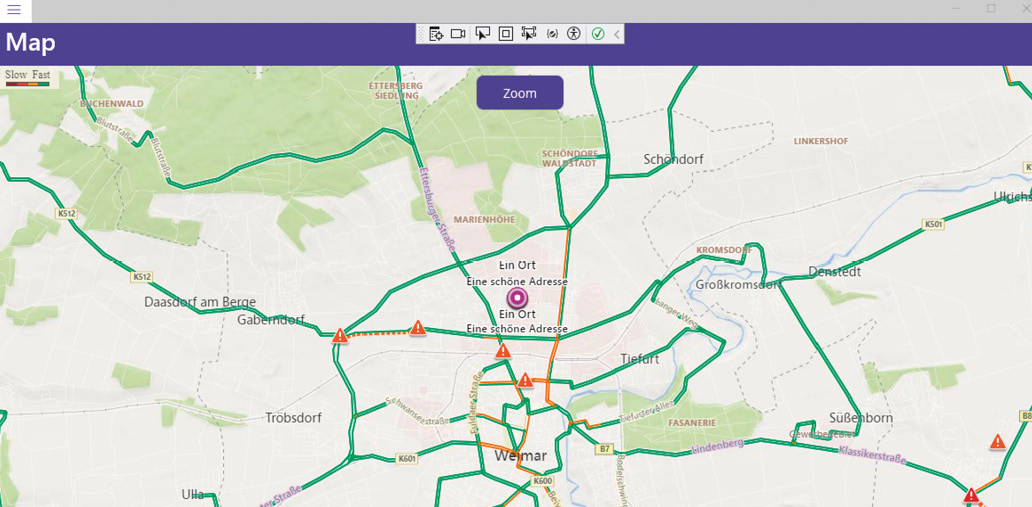Tap the traffic warning near Süßenborn
Screen dimensions: 1032x507
pos(997,442)
